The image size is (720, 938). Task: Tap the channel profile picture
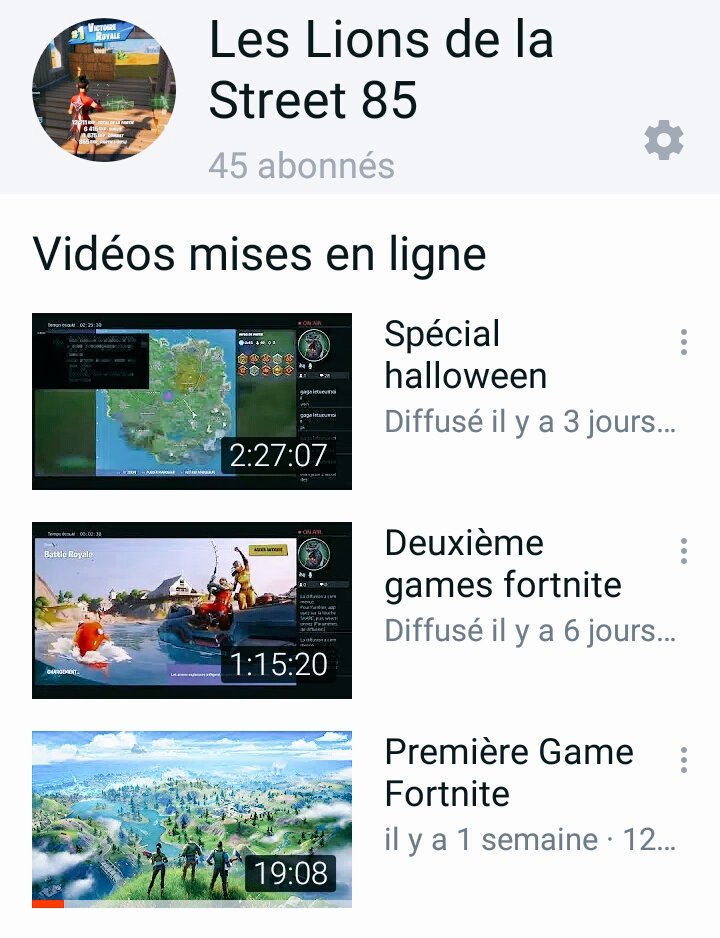pos(104,89)
